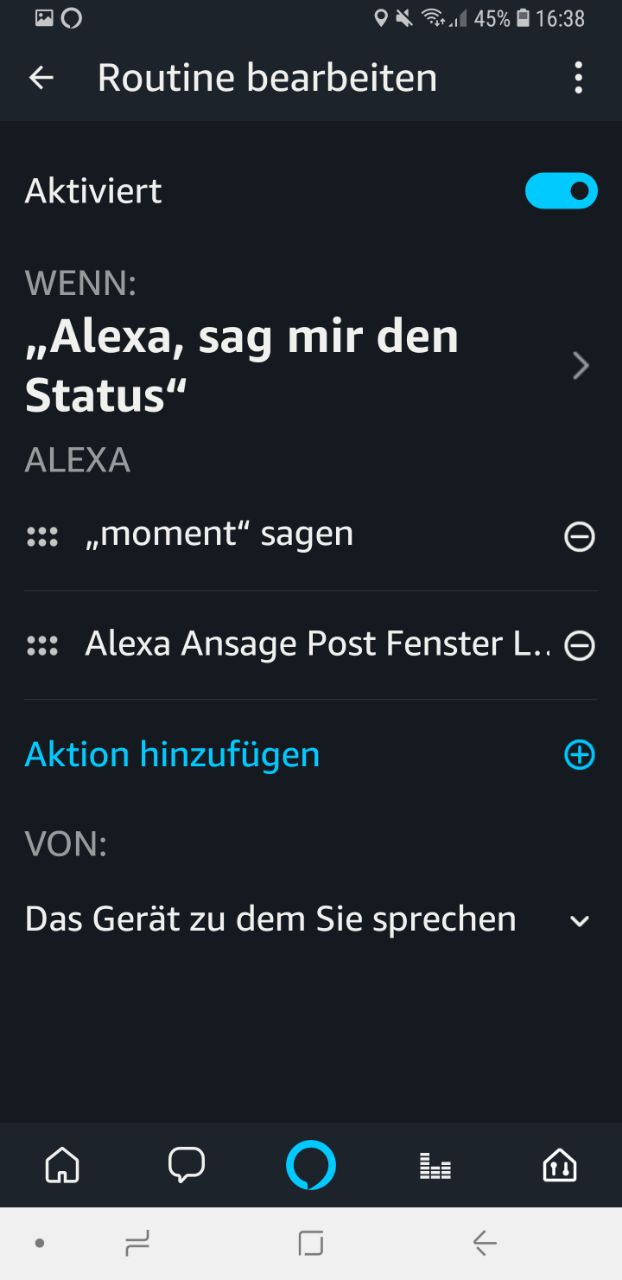Open the Devices smart home tab

coord(559,1165)
